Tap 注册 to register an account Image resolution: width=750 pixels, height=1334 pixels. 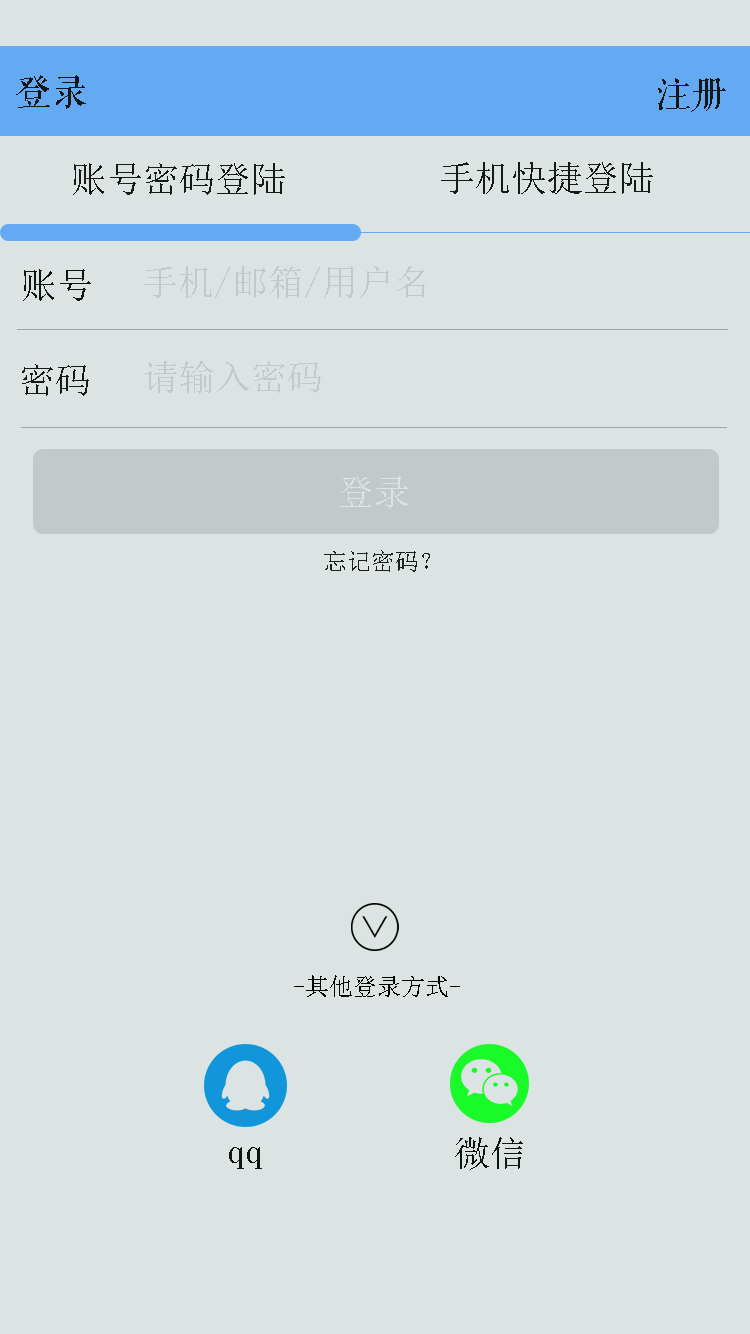point(691,95)
